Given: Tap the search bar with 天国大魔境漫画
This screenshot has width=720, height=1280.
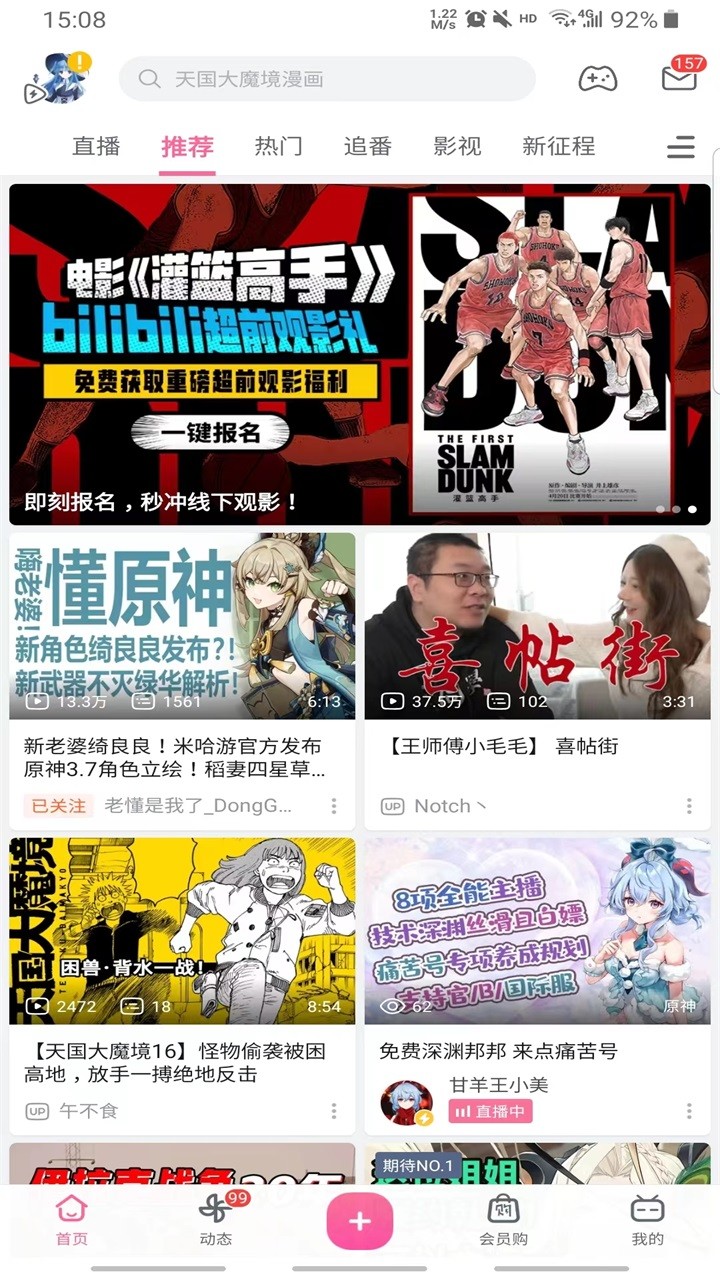Looking at the screenshot, I should (x=330, y=78).
